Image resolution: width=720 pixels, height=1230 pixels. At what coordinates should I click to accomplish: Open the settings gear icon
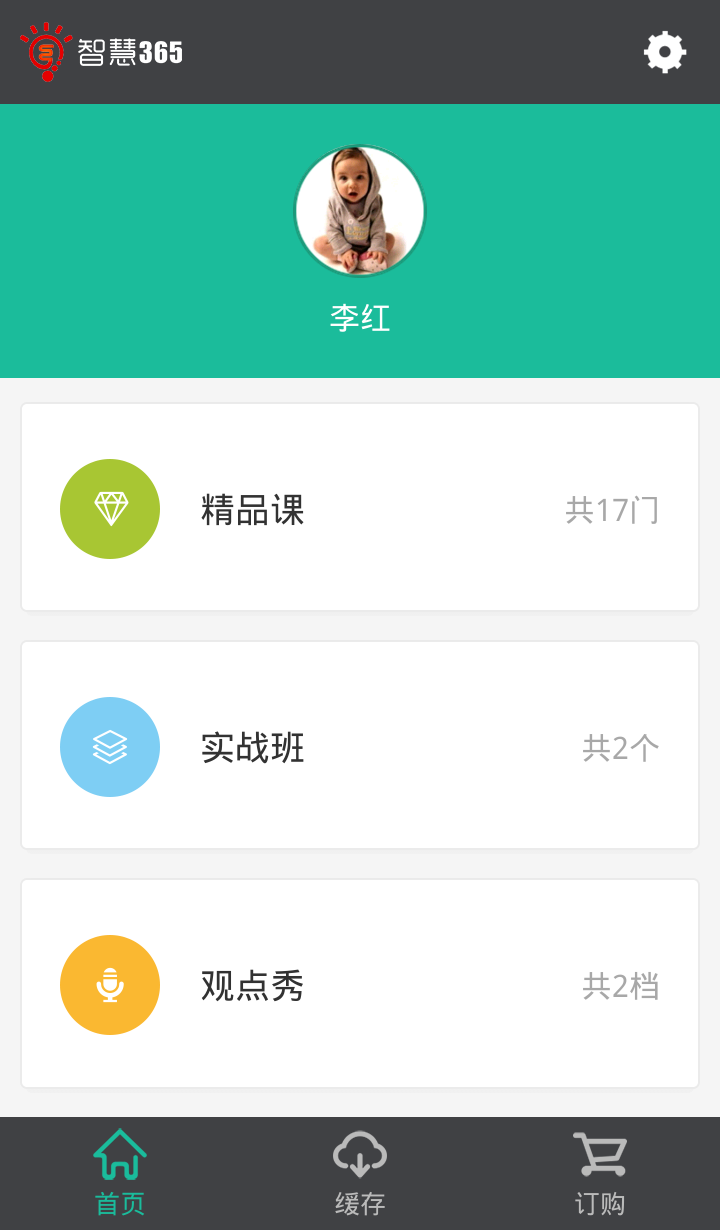point(665,52)
